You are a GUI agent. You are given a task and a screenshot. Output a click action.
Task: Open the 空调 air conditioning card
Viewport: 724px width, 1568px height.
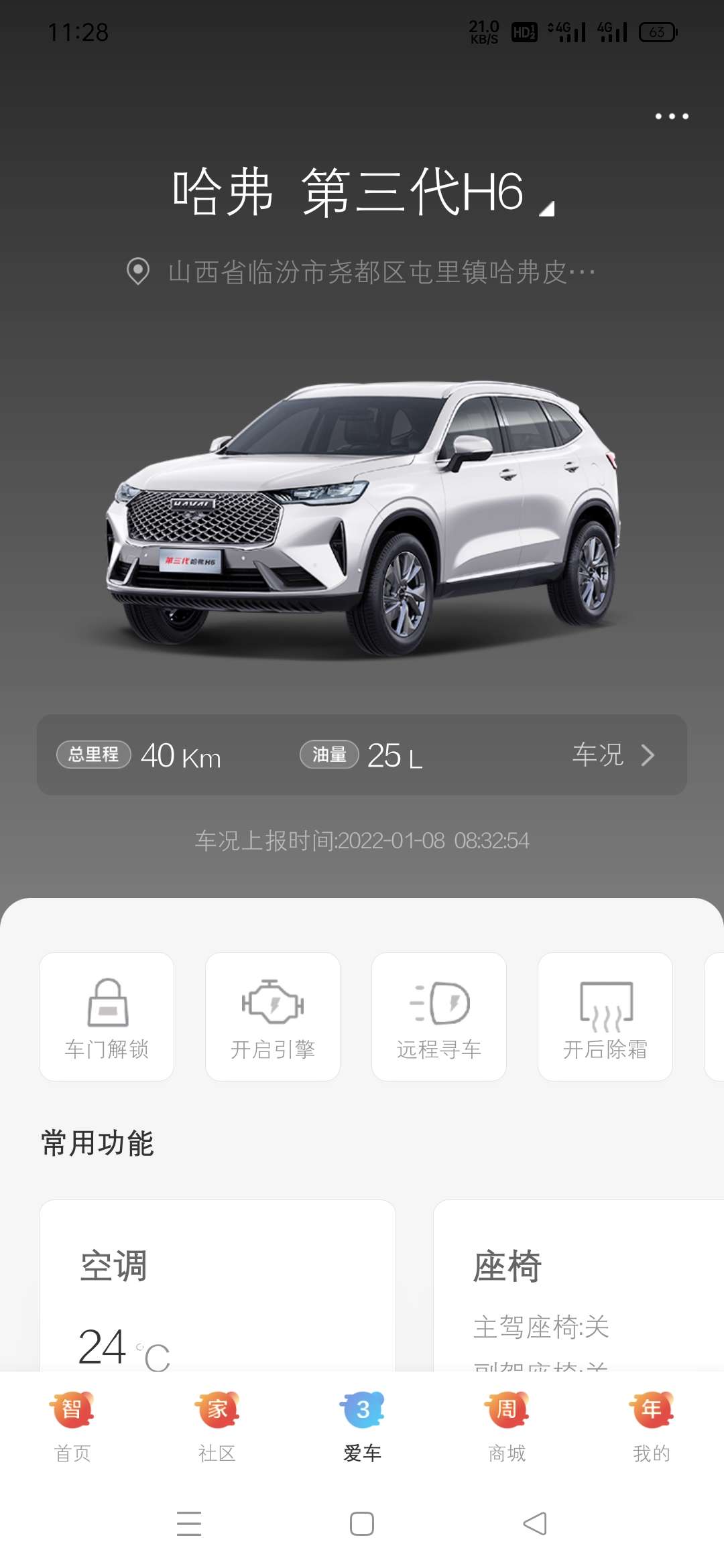coord(217,1285)
